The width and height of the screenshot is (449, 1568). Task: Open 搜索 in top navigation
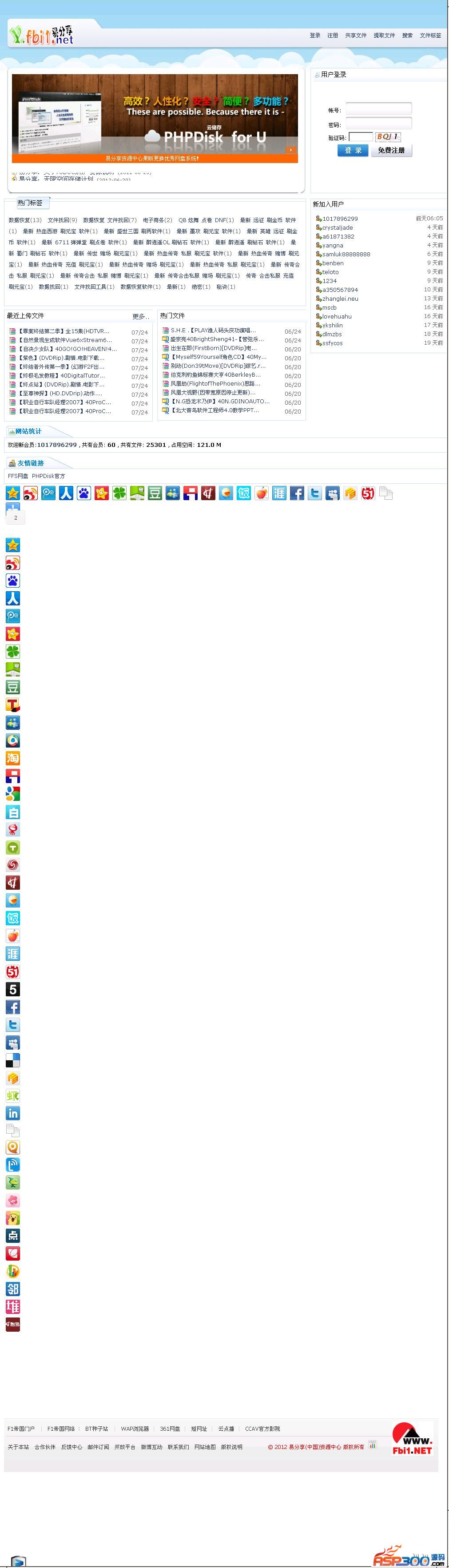pos(407,35)
